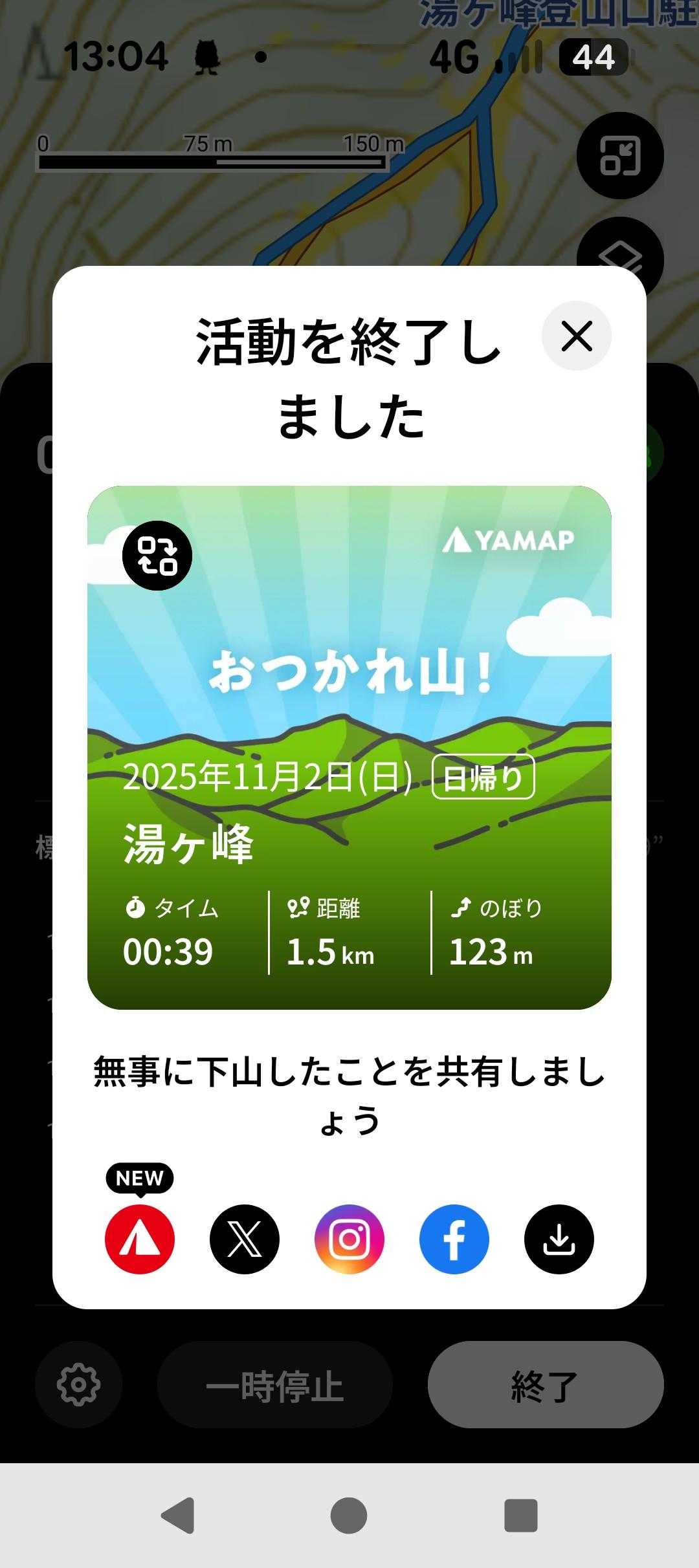Image resolution: width=699 pixels, height=1568 pixels.
Task: Tap the 終了 button
Action: point(546,1384)
